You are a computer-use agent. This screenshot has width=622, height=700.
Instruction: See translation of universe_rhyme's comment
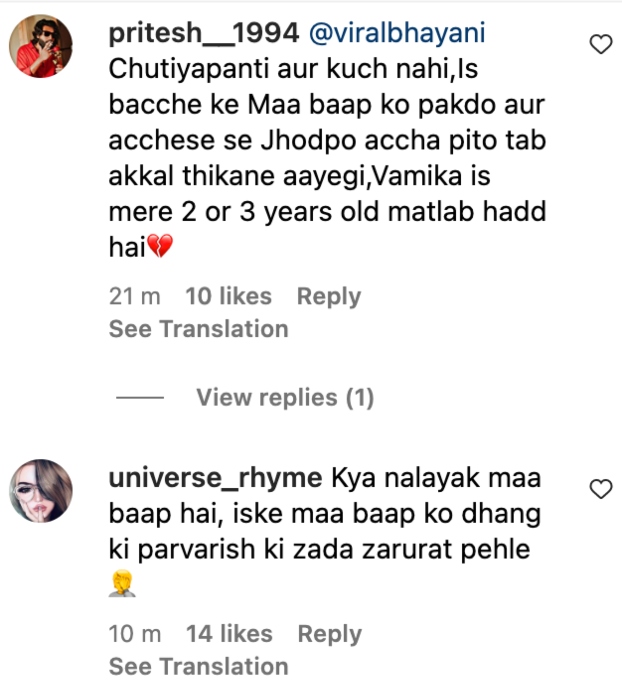[198, 666]
